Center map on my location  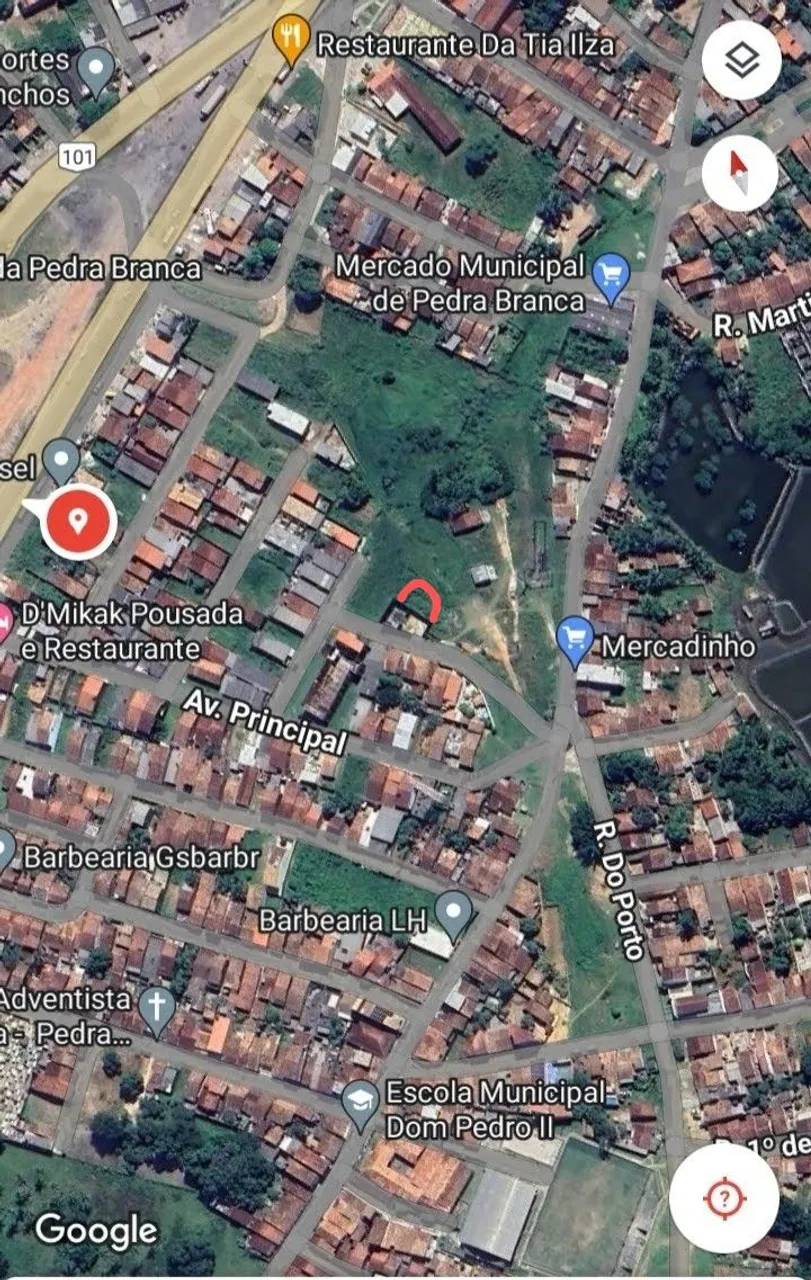723,1198
